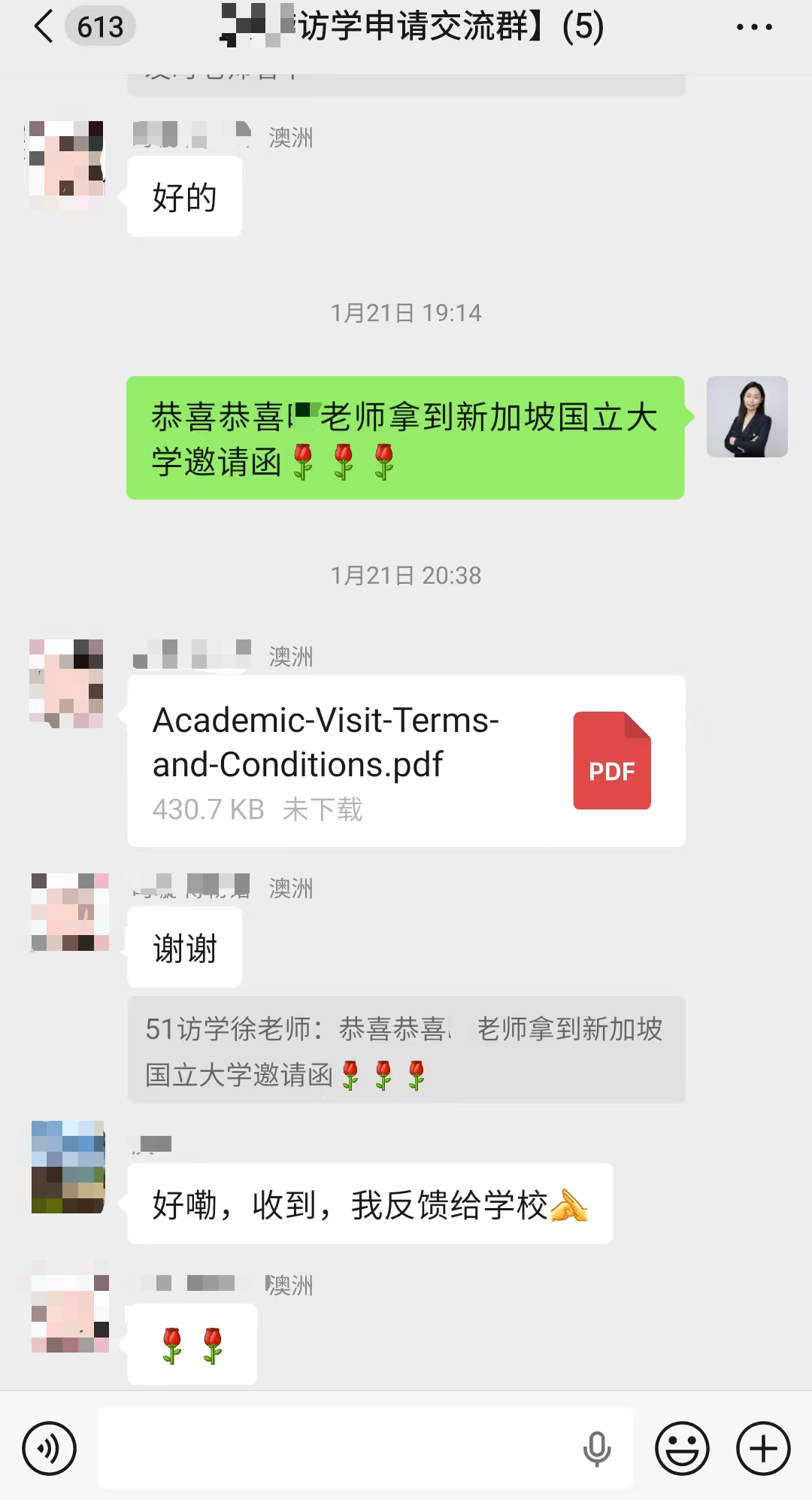Open the emoji panel
This screenshot has height=1500, width=812.
pyautogui.click(x=680, y=1448)
